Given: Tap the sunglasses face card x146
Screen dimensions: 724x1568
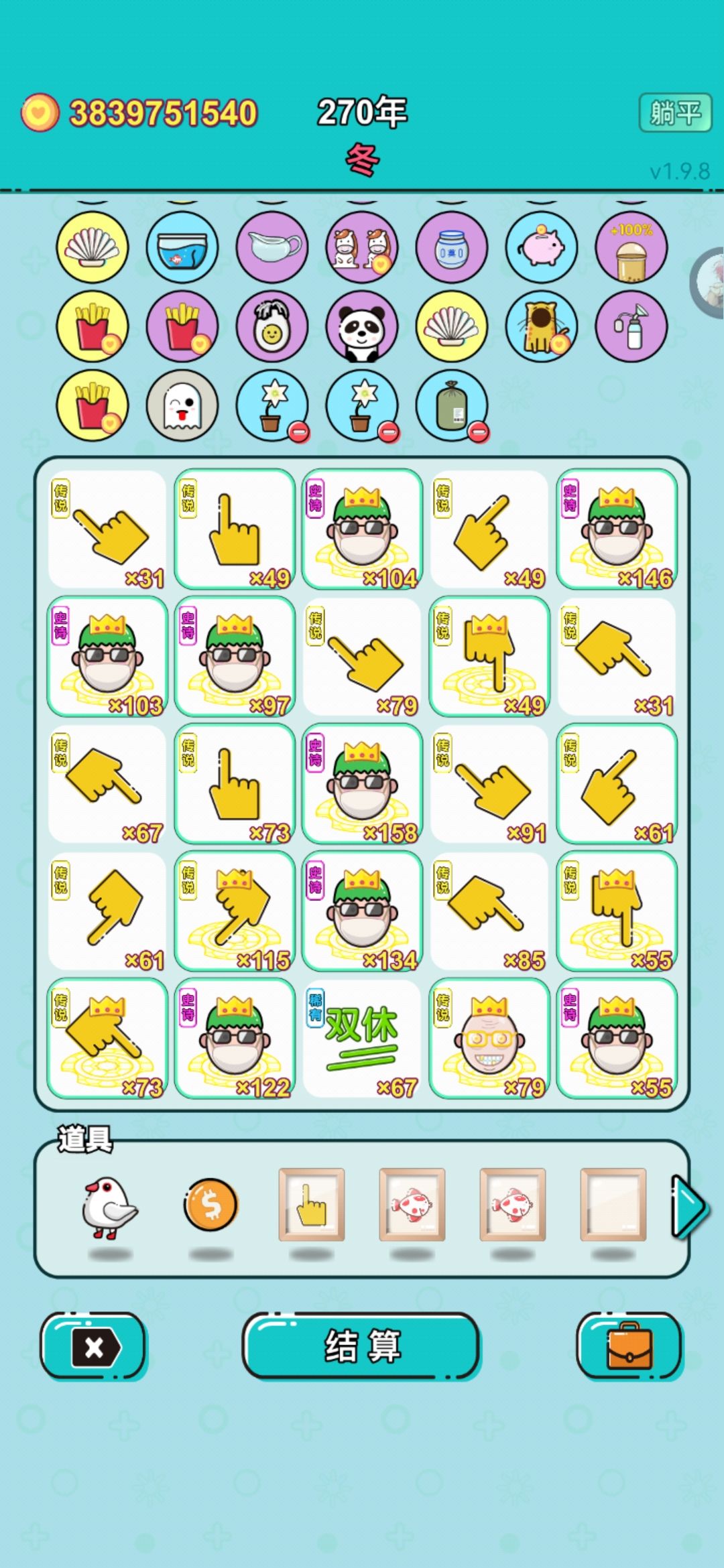Looking at the screenshot, I should click(x=617, y=529).
